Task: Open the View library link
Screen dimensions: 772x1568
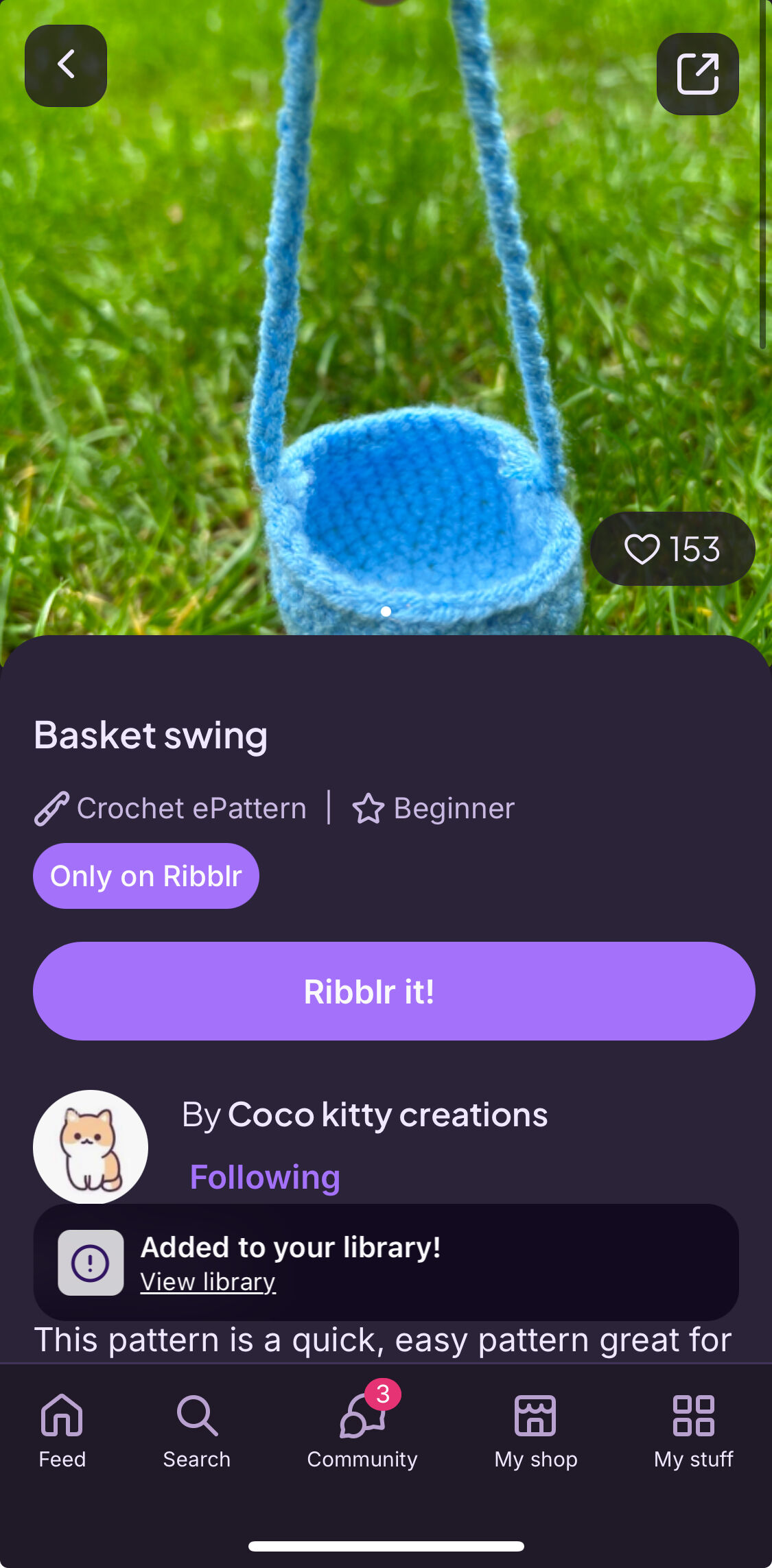Action: (208, 1281)
